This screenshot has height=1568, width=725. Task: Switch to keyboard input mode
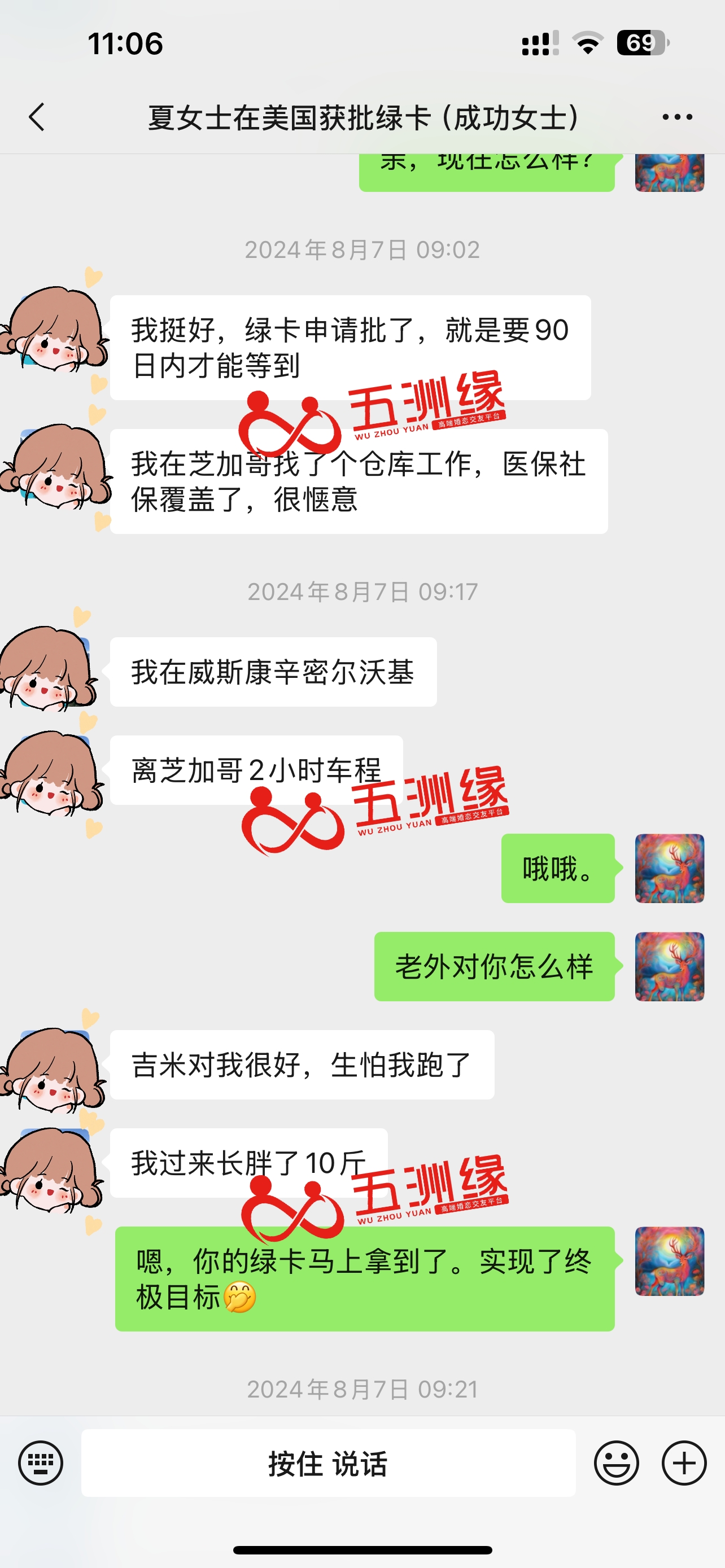click(41, 1462)
